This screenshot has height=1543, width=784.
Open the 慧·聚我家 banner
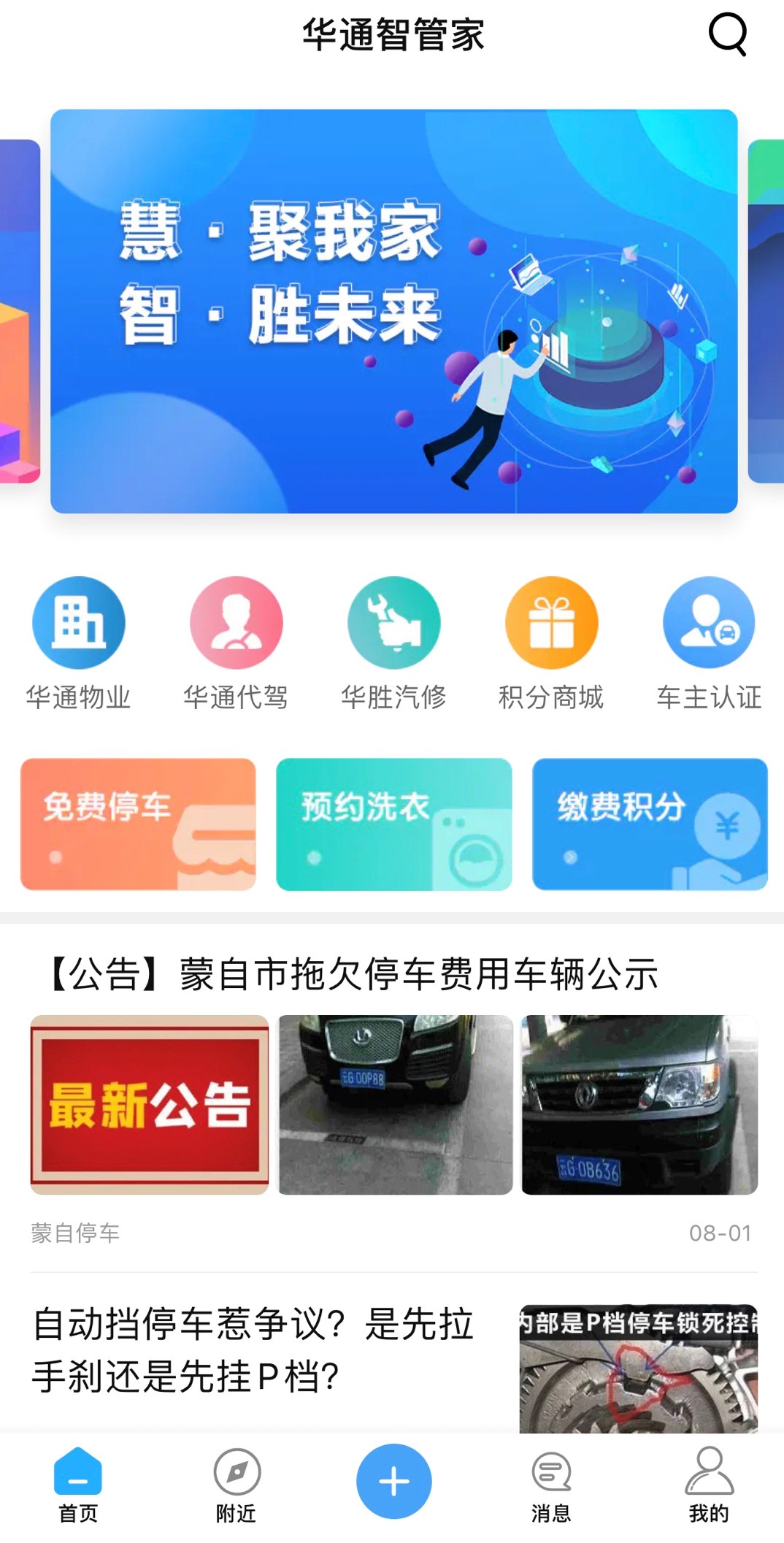[393, 311]
